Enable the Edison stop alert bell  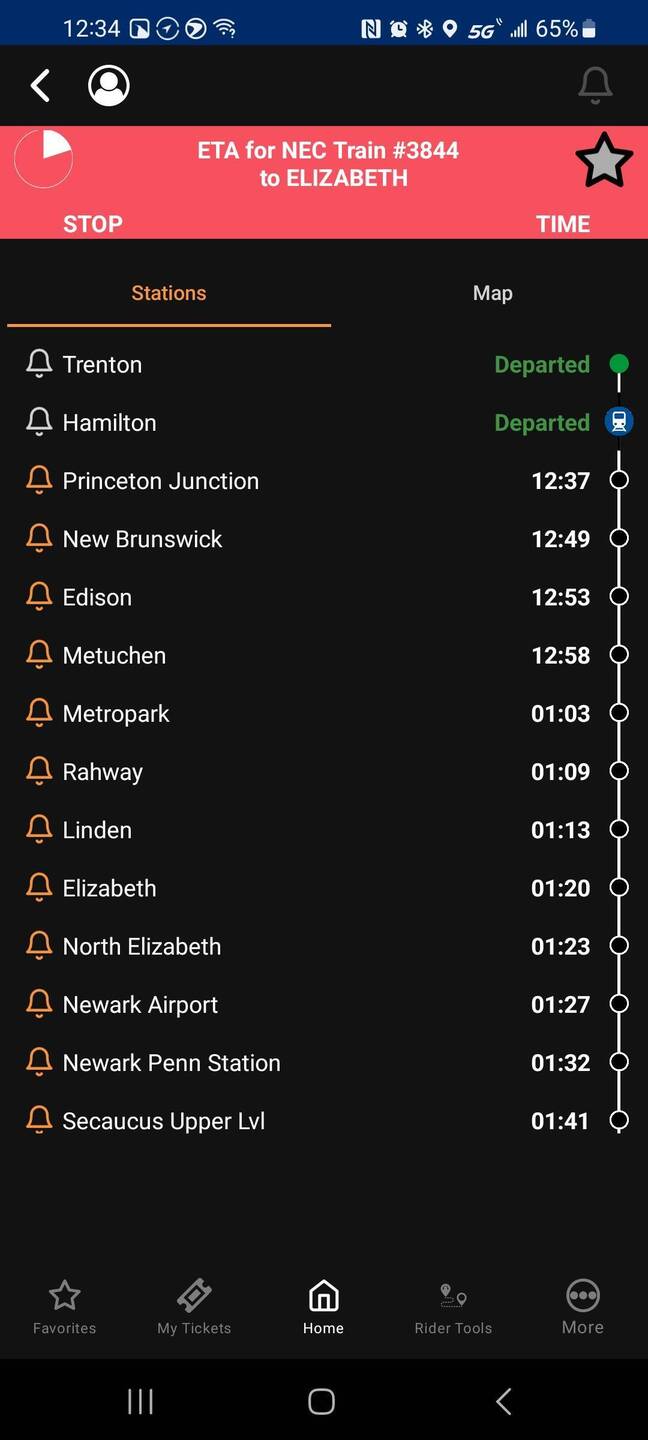tap(39, 597)
